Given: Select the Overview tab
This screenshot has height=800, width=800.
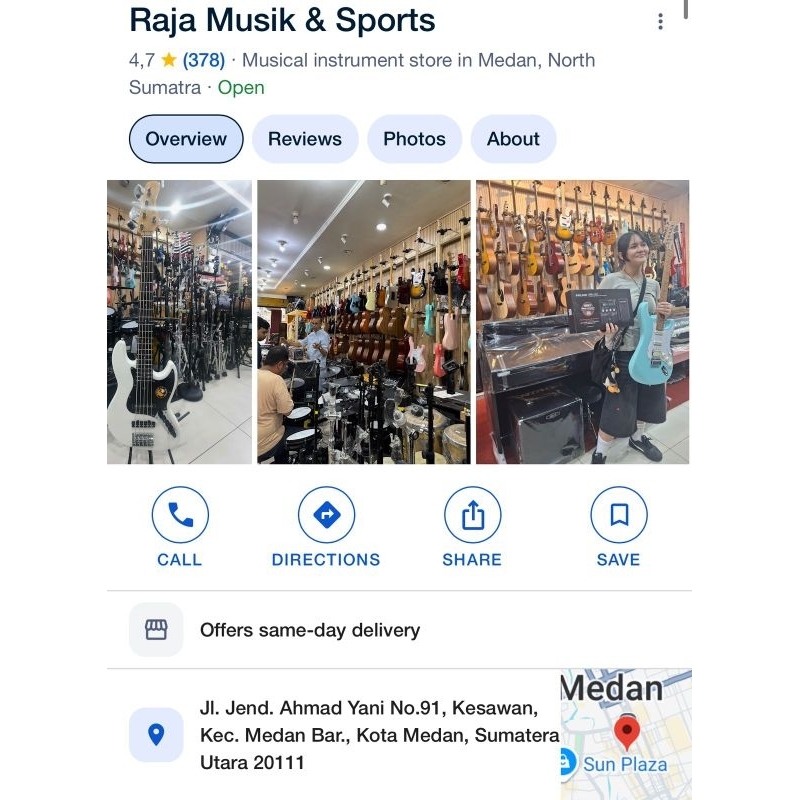Looking at the screenshot, I should click(186, 139).
